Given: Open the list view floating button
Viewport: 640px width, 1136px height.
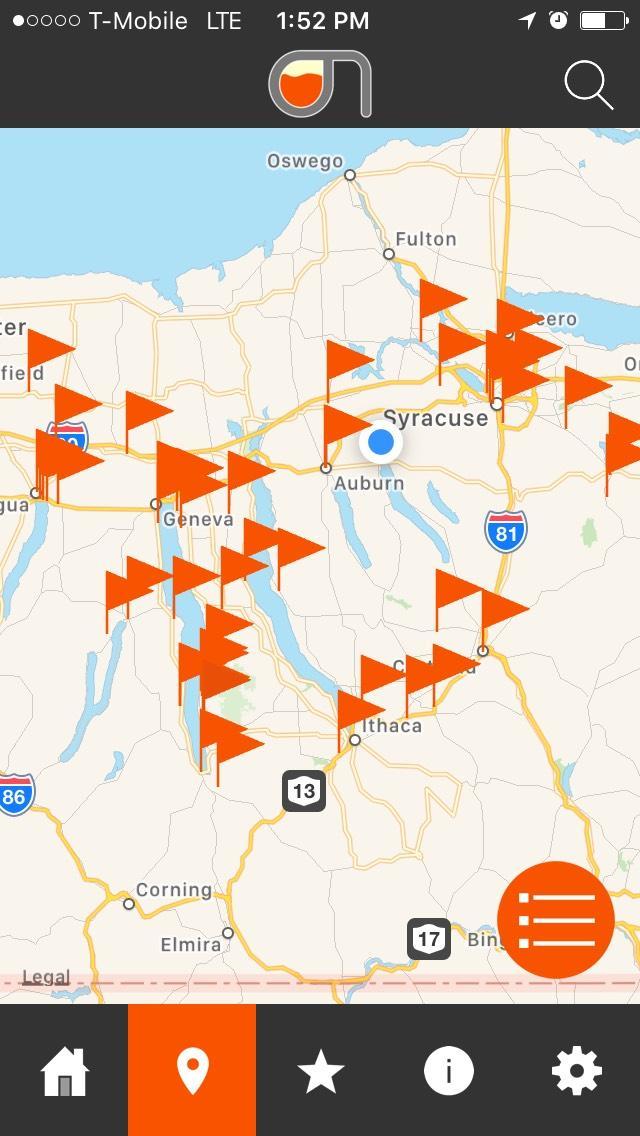Looking at the screenshot, I should [555, 920].
